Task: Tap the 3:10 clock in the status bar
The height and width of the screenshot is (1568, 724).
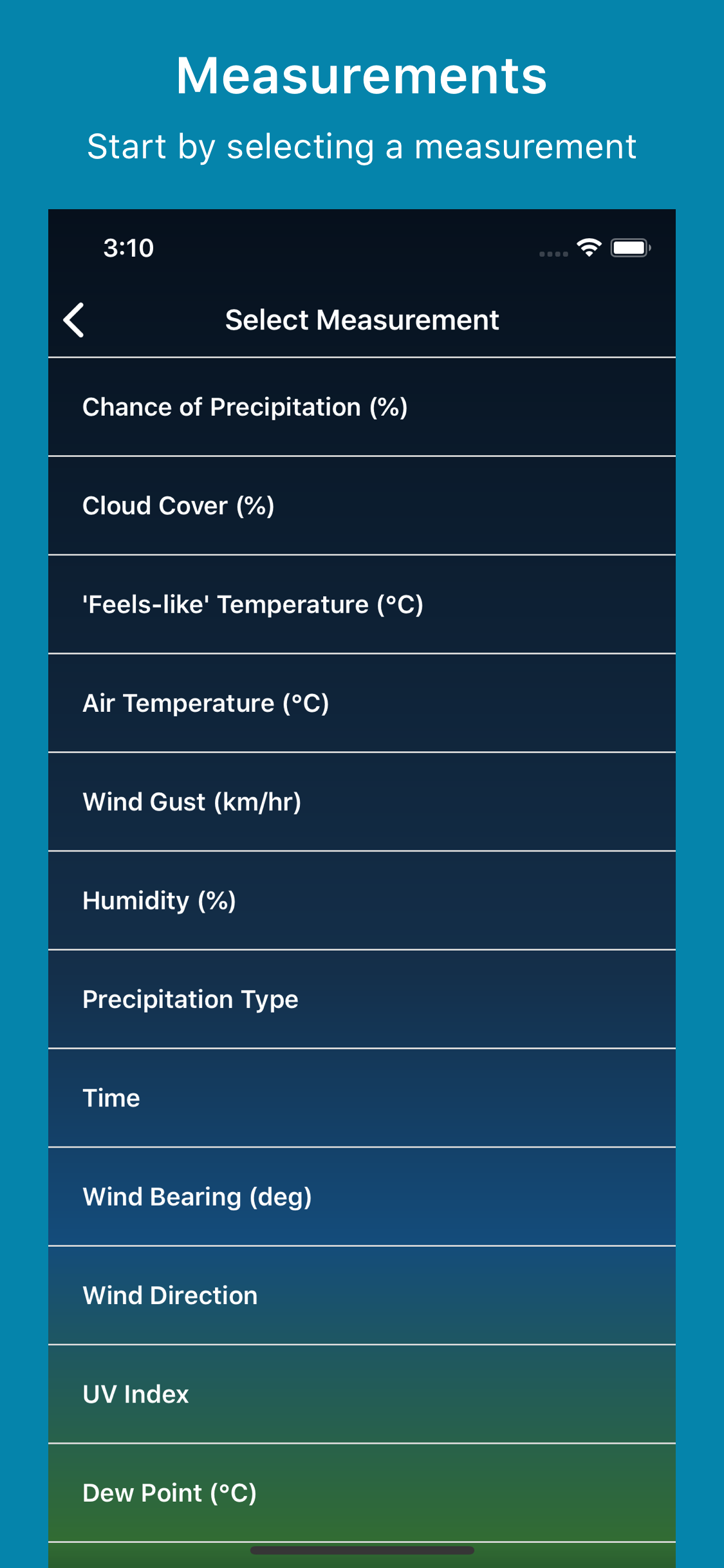Action: (x=128, y=248)
